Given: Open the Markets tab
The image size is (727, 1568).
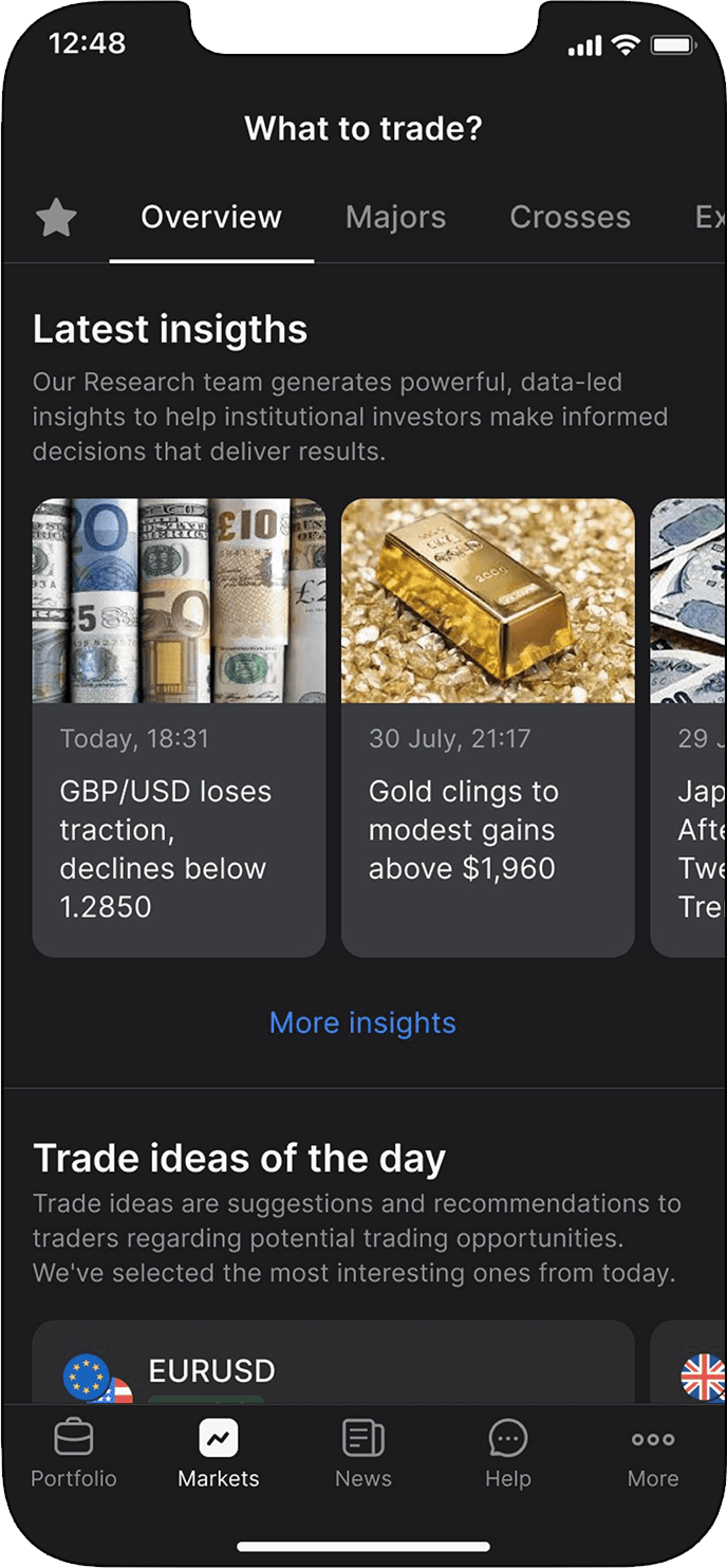Looking at the screenshot, I should [218, 1452].
